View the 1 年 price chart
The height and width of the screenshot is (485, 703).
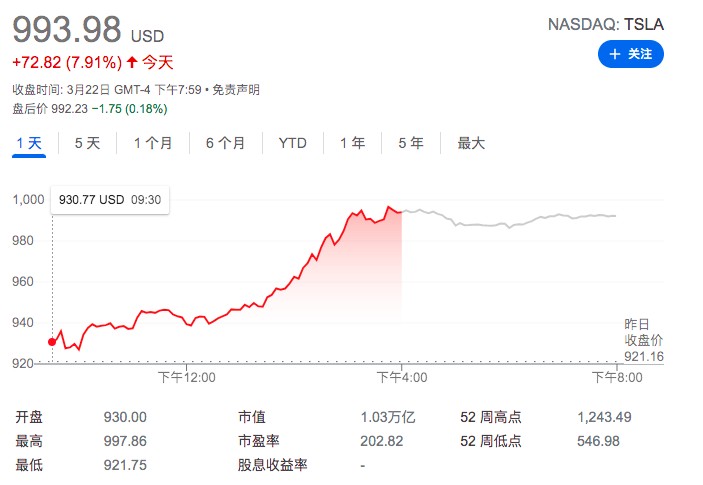coord(352,143)
